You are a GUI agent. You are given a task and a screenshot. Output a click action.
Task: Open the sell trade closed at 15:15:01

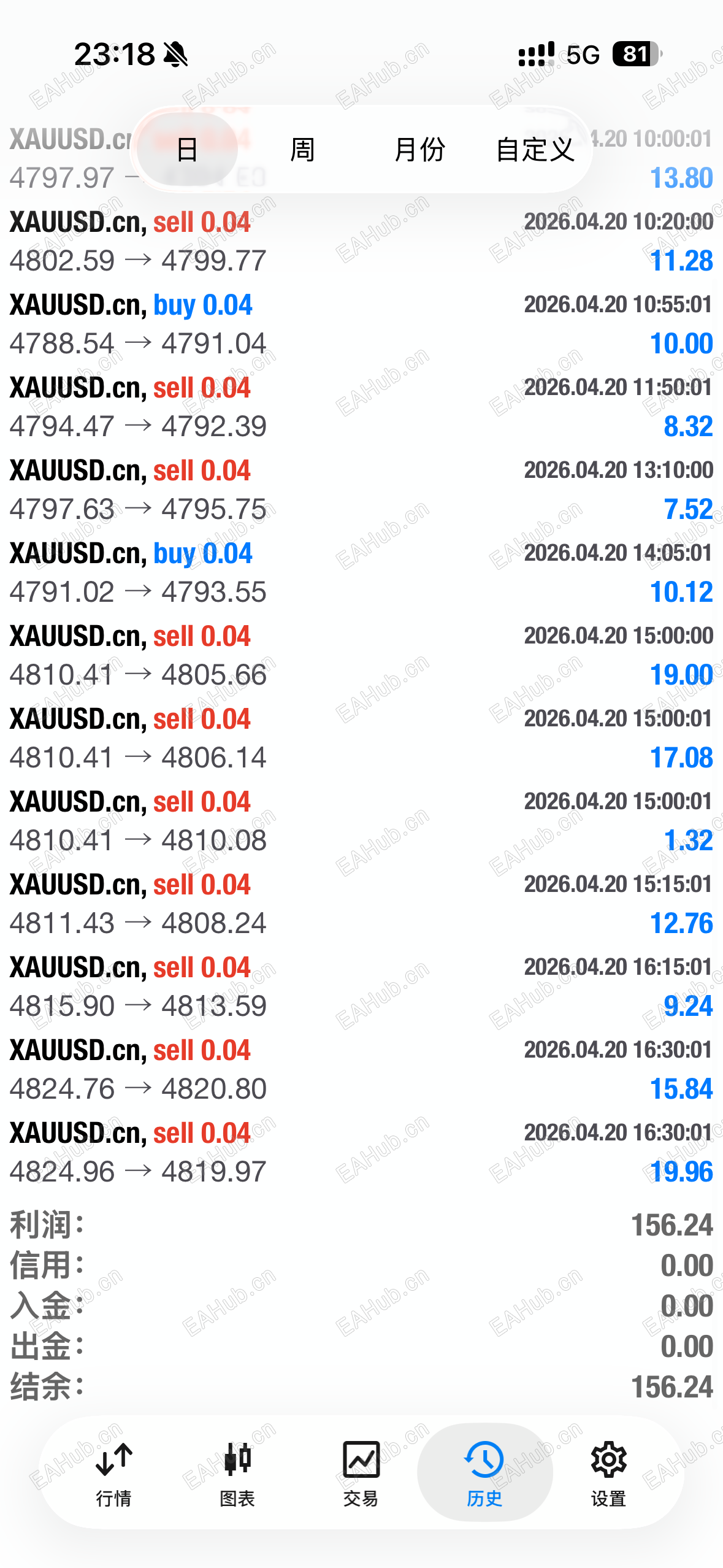coord(361,904)
